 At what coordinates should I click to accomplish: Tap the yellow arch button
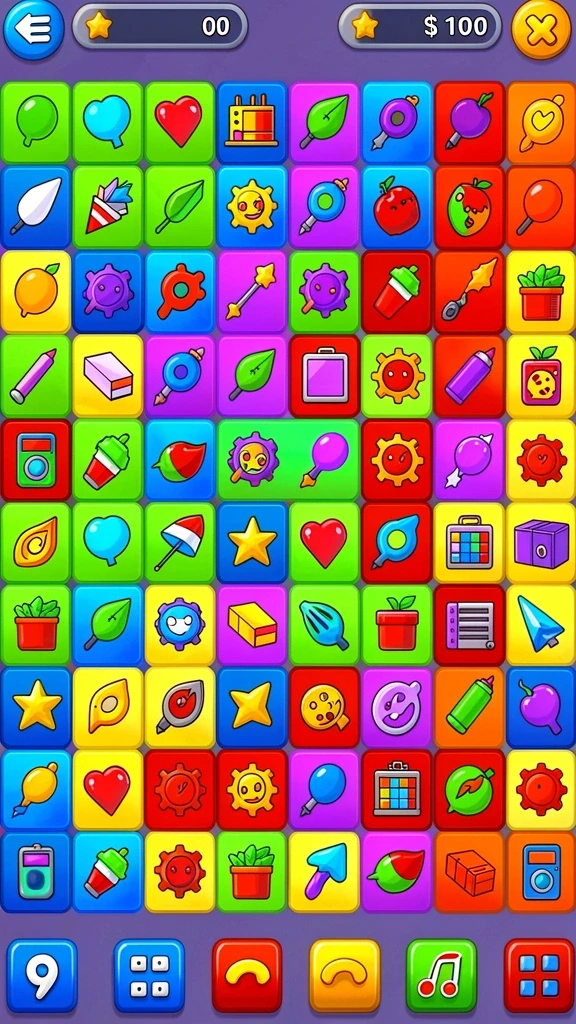(345, 975)
